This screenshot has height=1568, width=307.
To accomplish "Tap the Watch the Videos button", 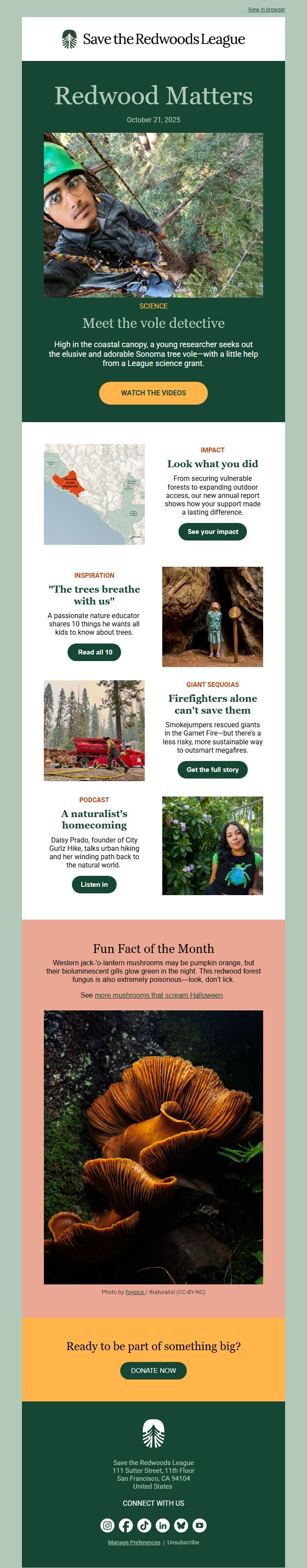I will click(x=153, y=393).
